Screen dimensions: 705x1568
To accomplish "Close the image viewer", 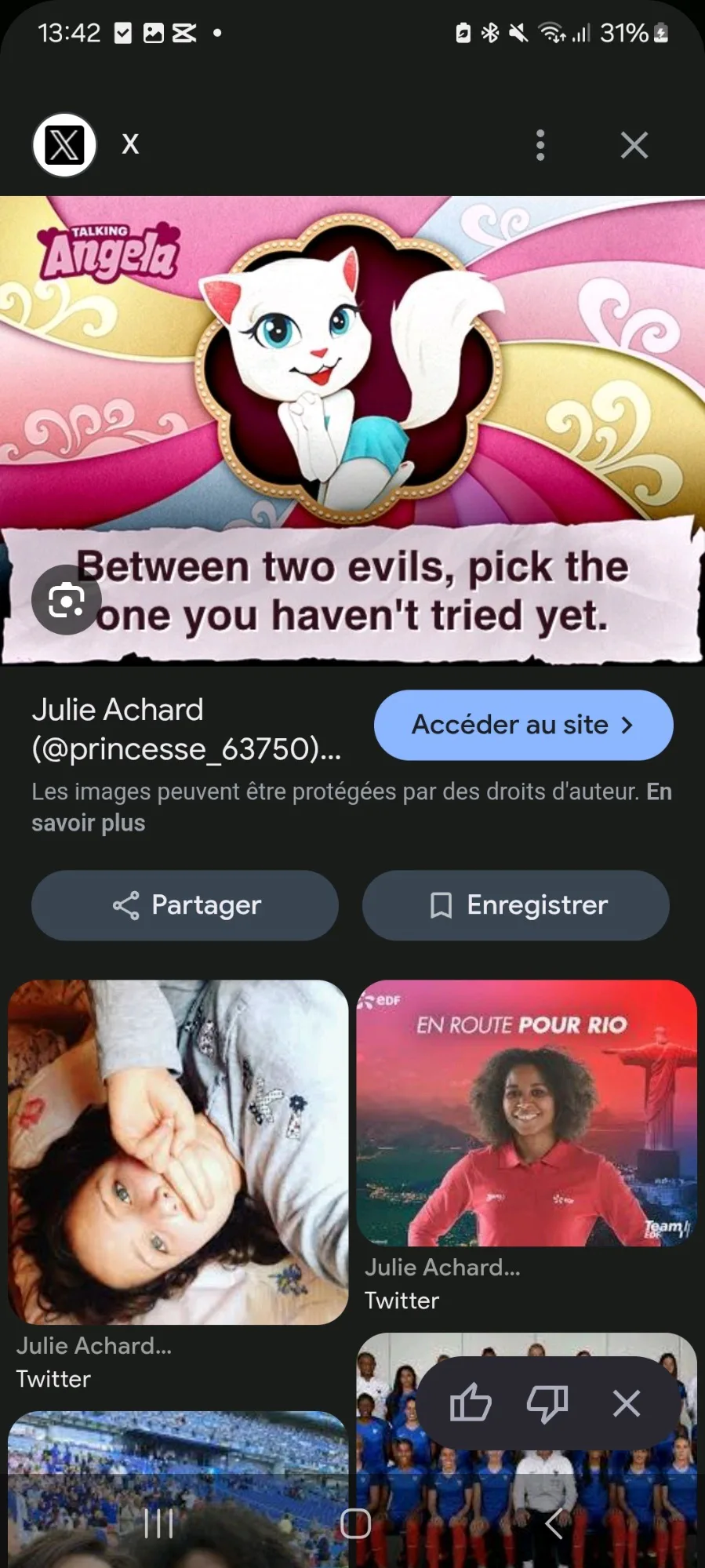I will pos(634,145).
